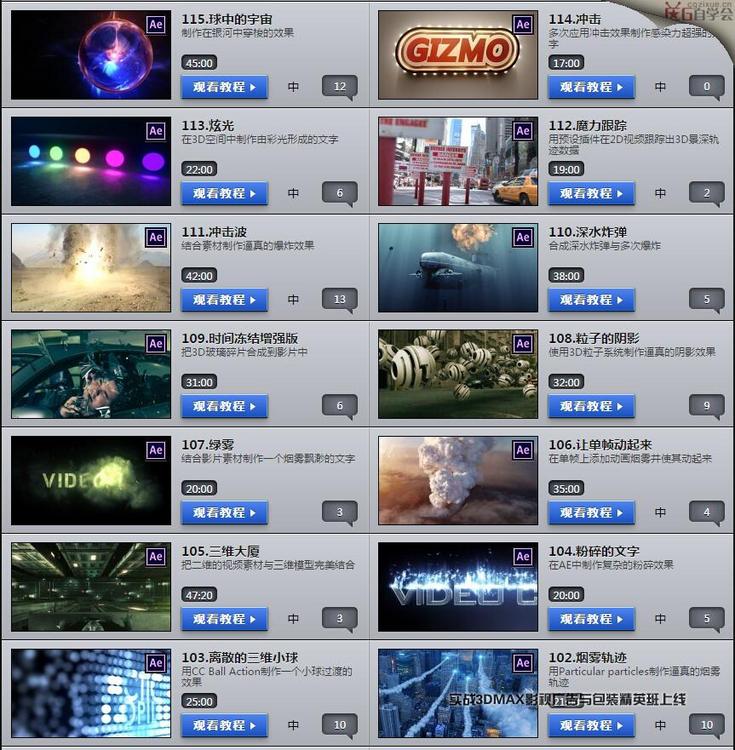View the 12 comments on 115.球中的宇宙
735x750 pixels.
pyautogui.click(x=339, y=87)
